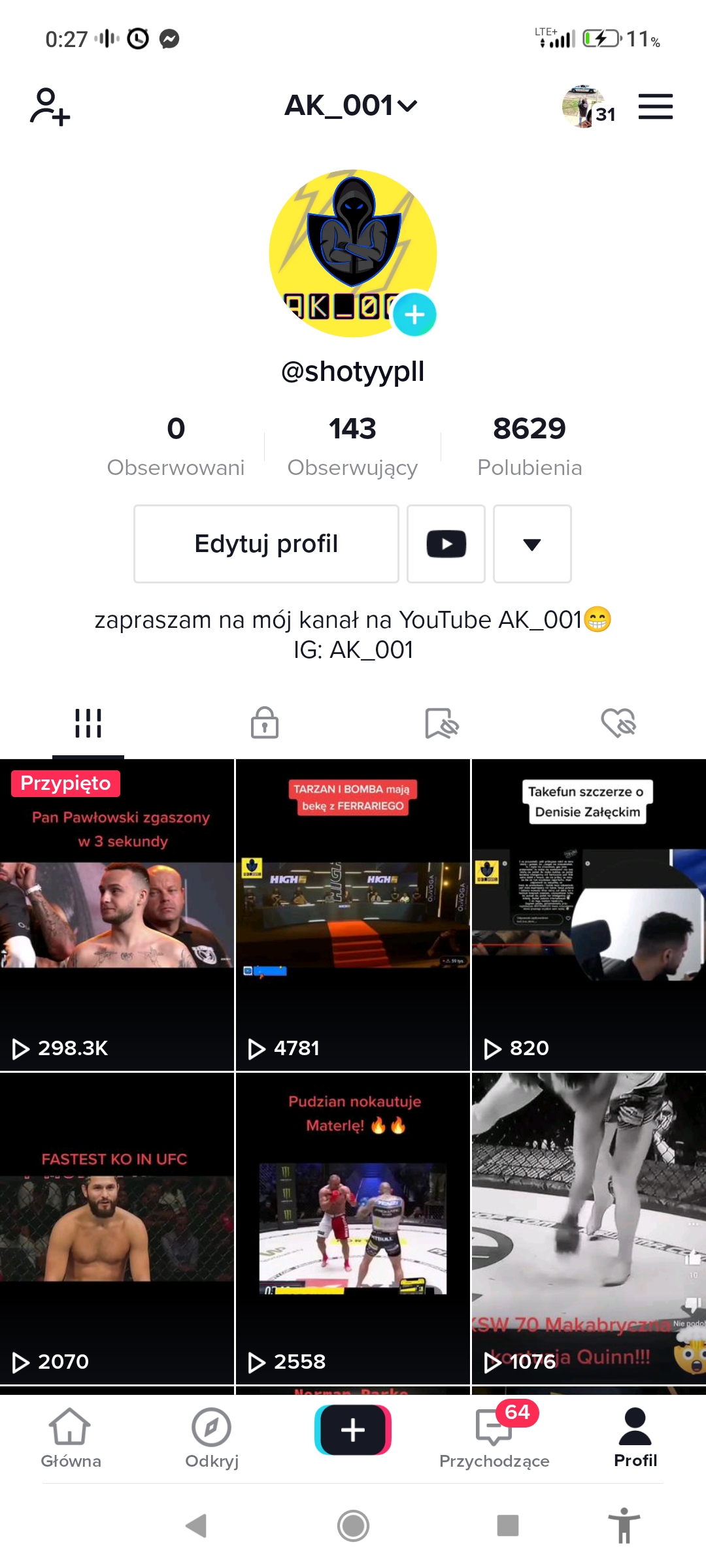Go to the Główna home tab
Image resolution: width=706 pixels, height=1568 pixels.
click(x=71, y=1438)
